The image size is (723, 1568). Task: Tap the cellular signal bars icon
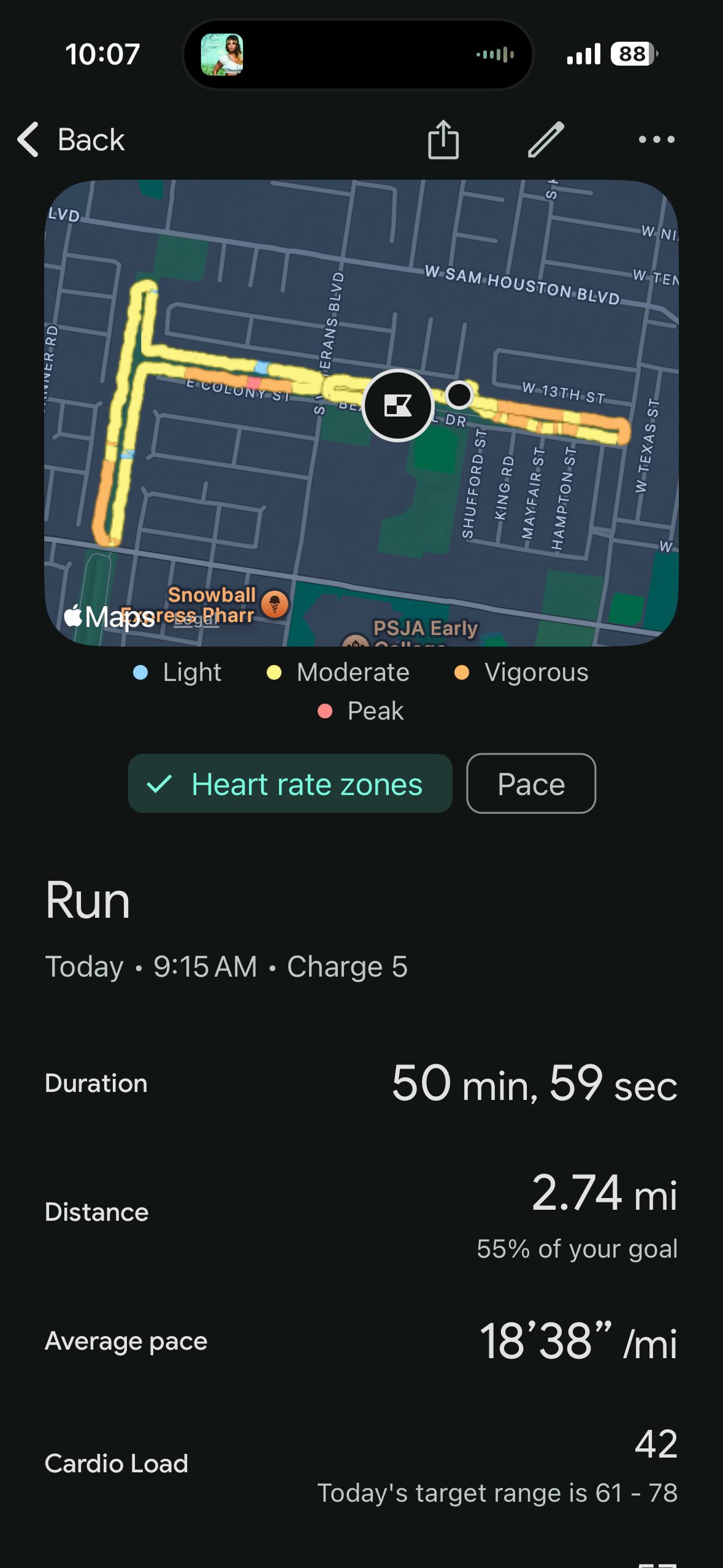pos(583,54)
